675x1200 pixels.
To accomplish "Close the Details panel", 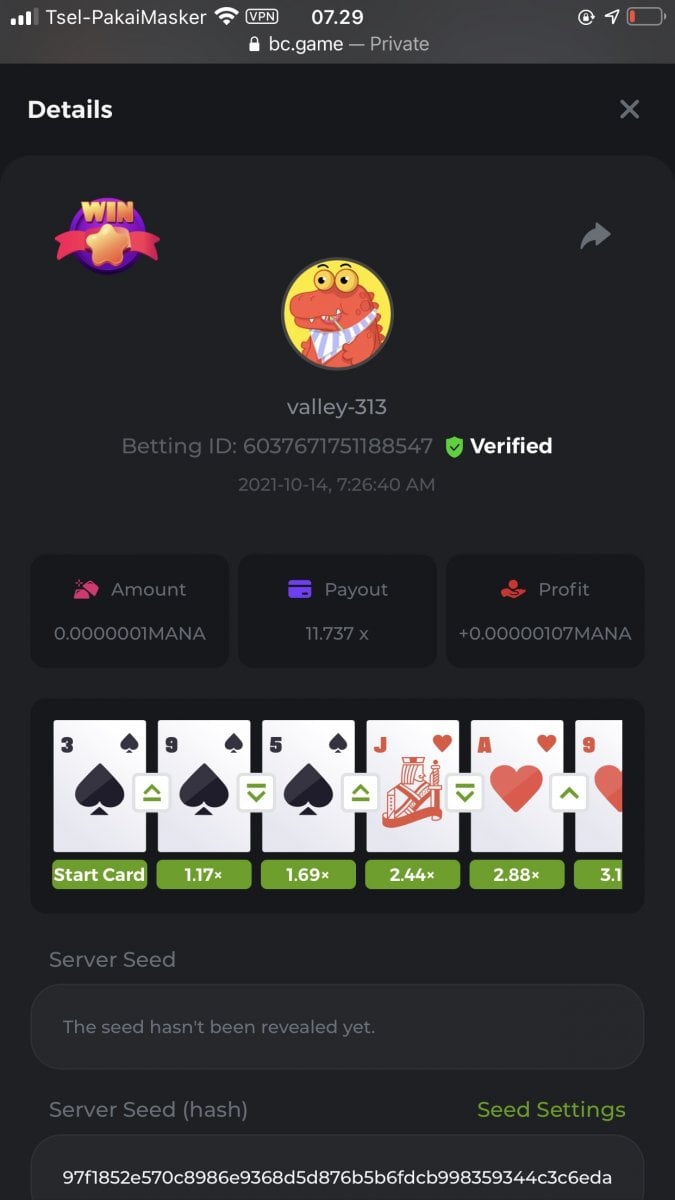I will pos(629,109).
